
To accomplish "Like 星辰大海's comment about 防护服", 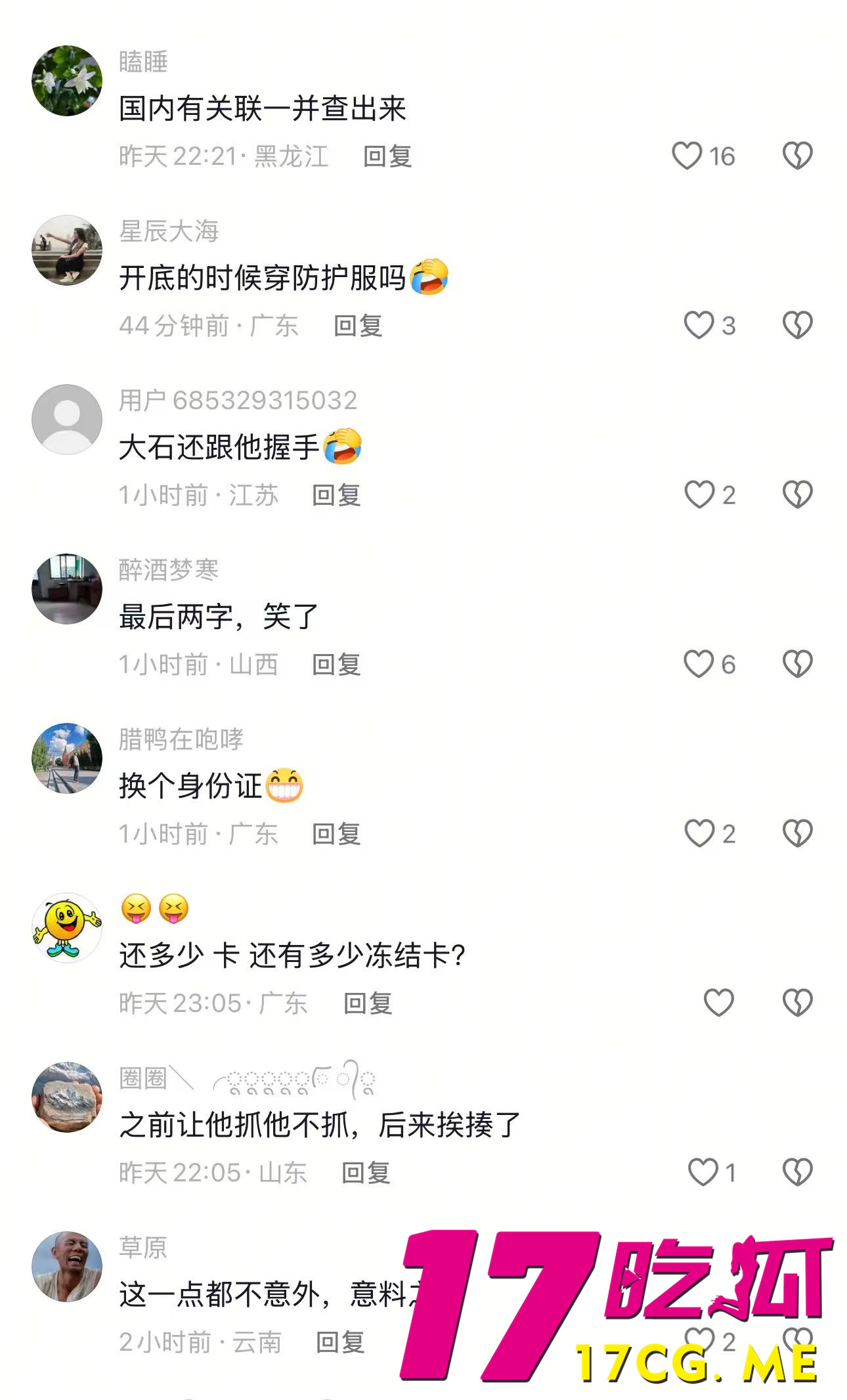I will (x=699, y=325).
